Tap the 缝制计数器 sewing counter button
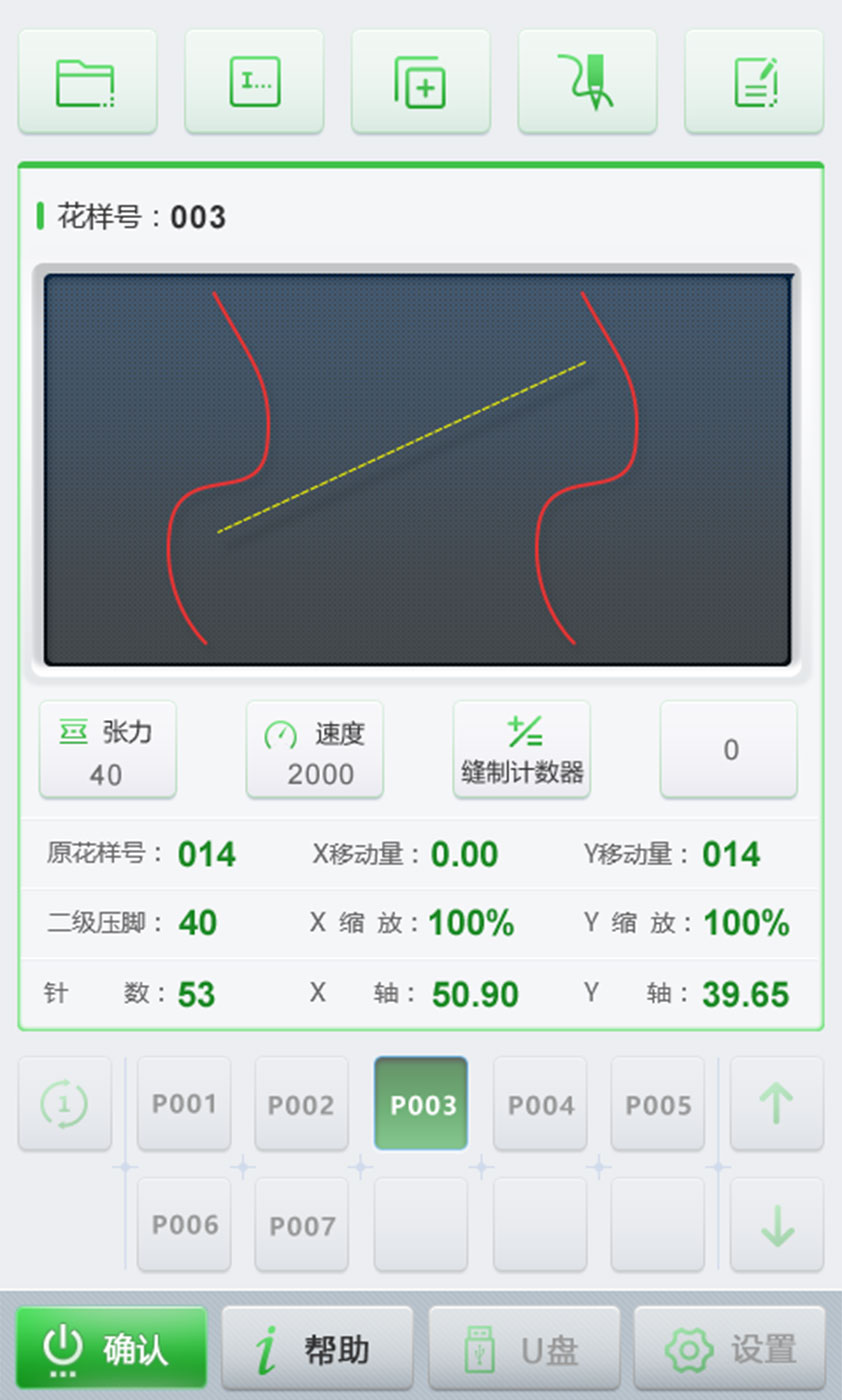Viewport: 842px width, 1400px height. [522, 750]
